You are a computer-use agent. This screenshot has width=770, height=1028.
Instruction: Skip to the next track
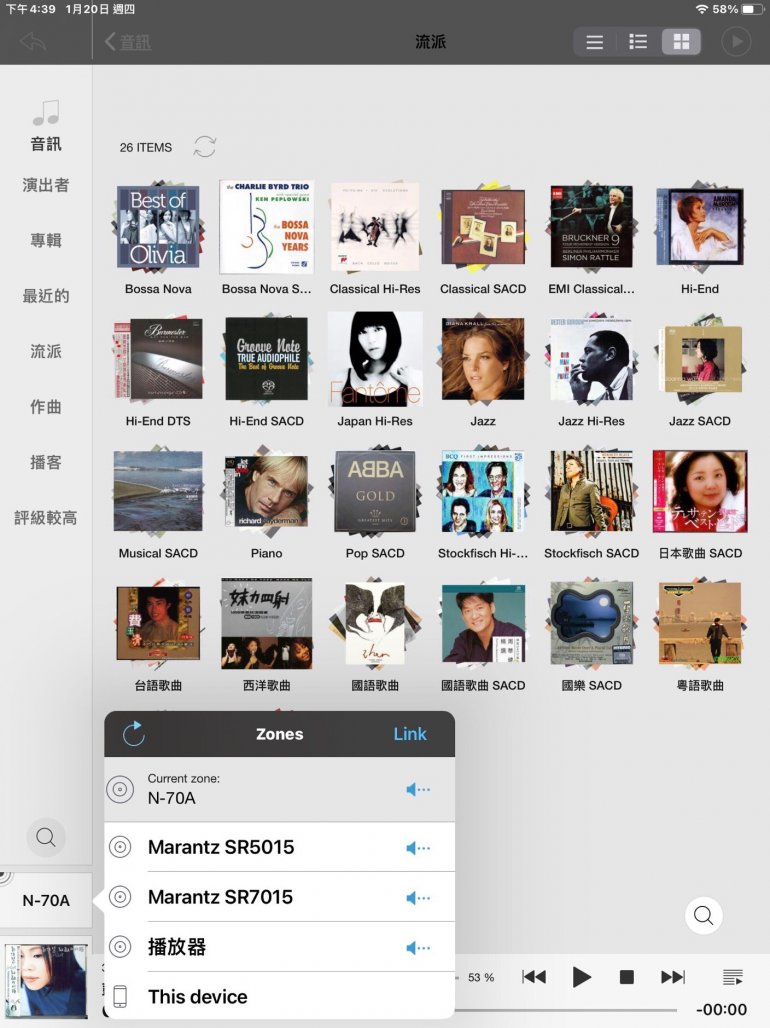673,977
